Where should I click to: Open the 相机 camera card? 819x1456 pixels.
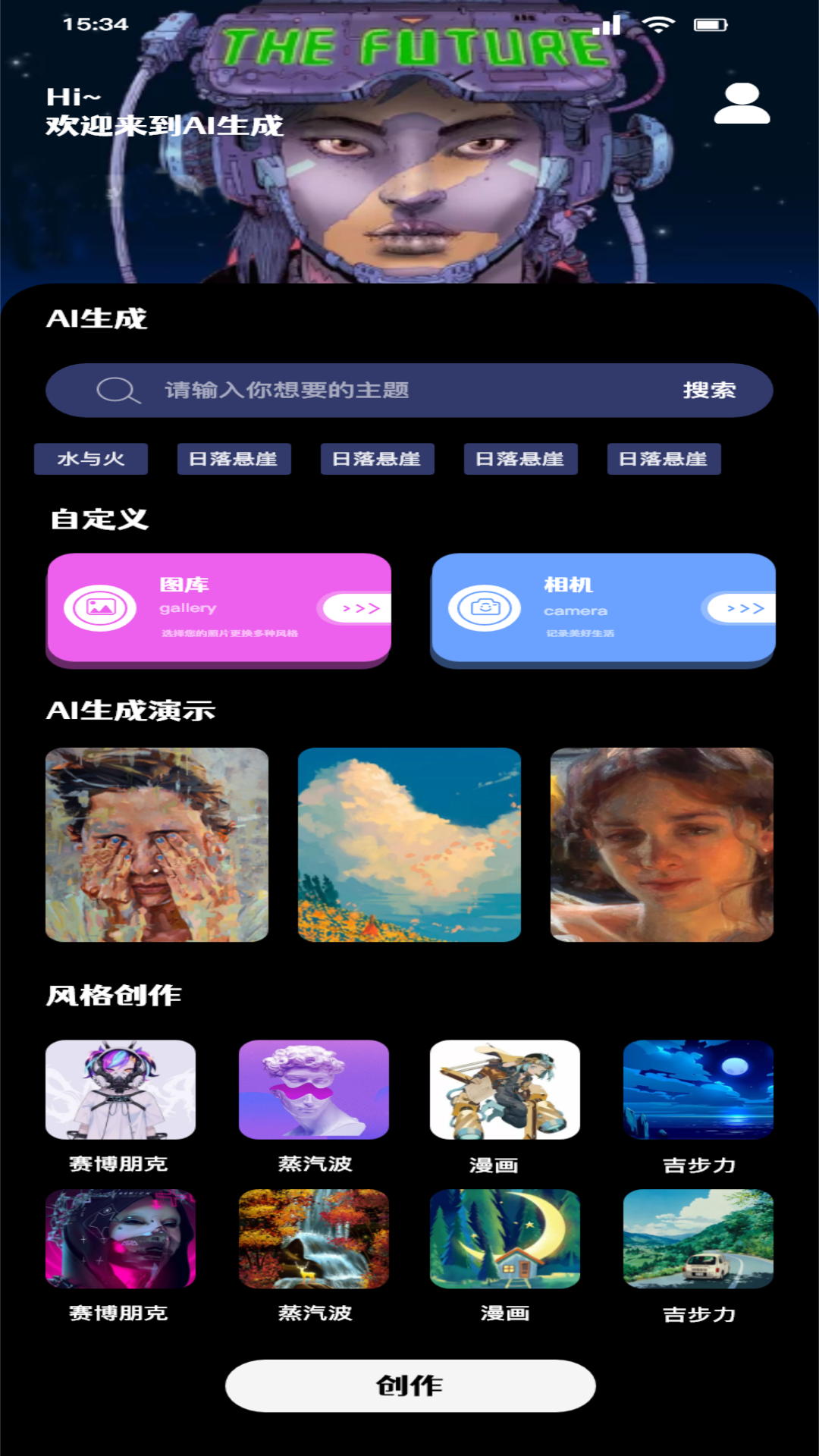pos(603,609)
